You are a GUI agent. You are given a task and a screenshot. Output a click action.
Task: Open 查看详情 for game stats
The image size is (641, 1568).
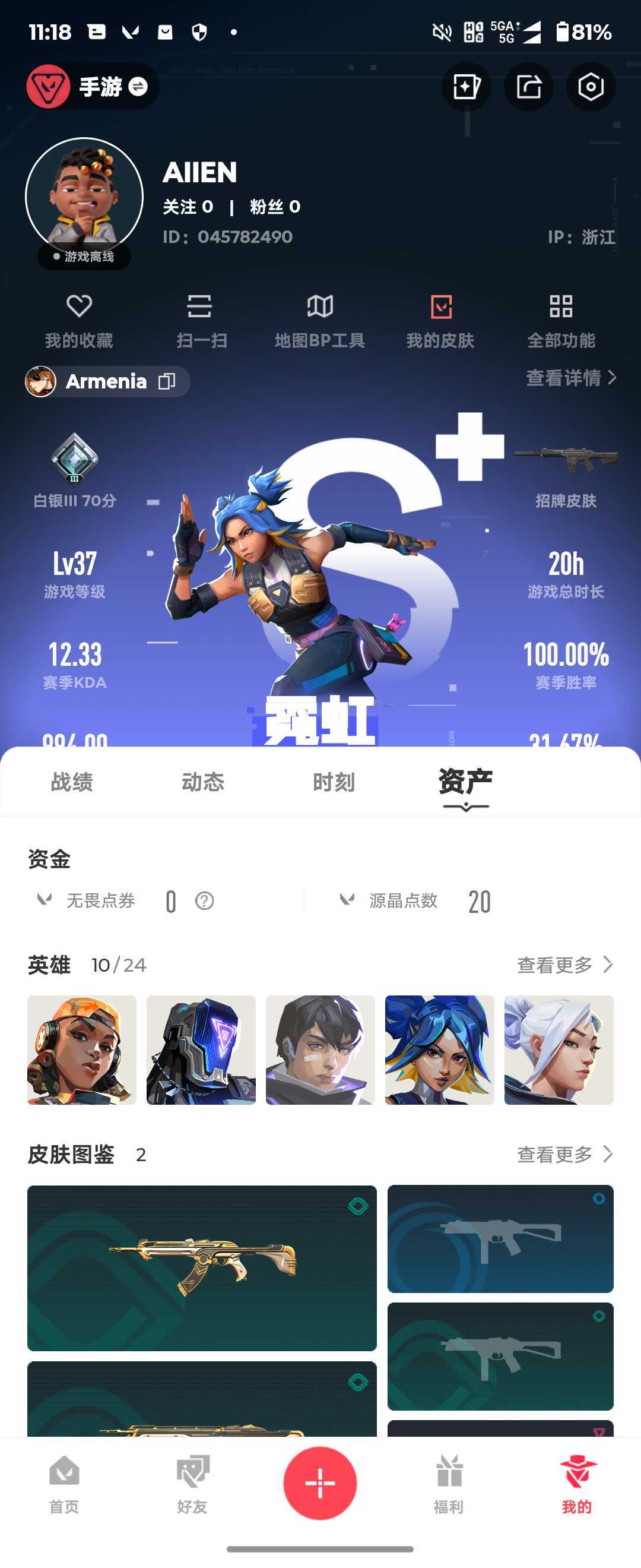(570, 378)
